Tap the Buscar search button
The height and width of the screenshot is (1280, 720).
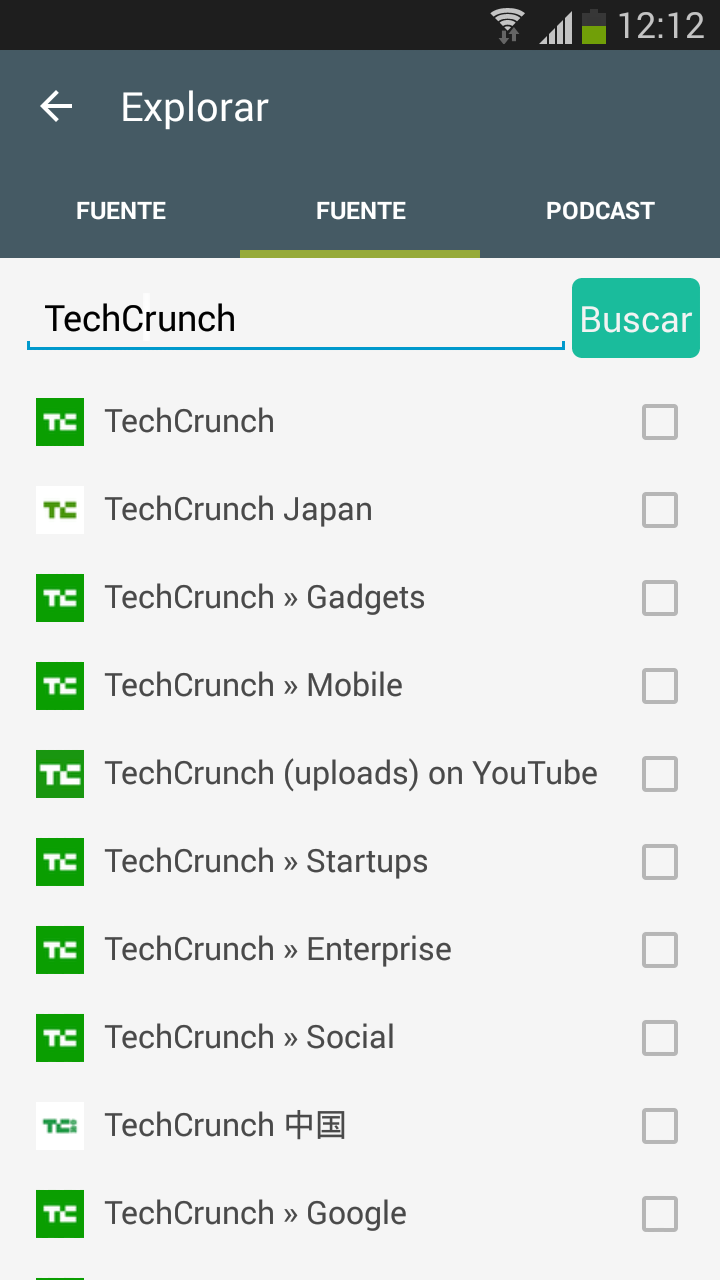coord(636,318)
